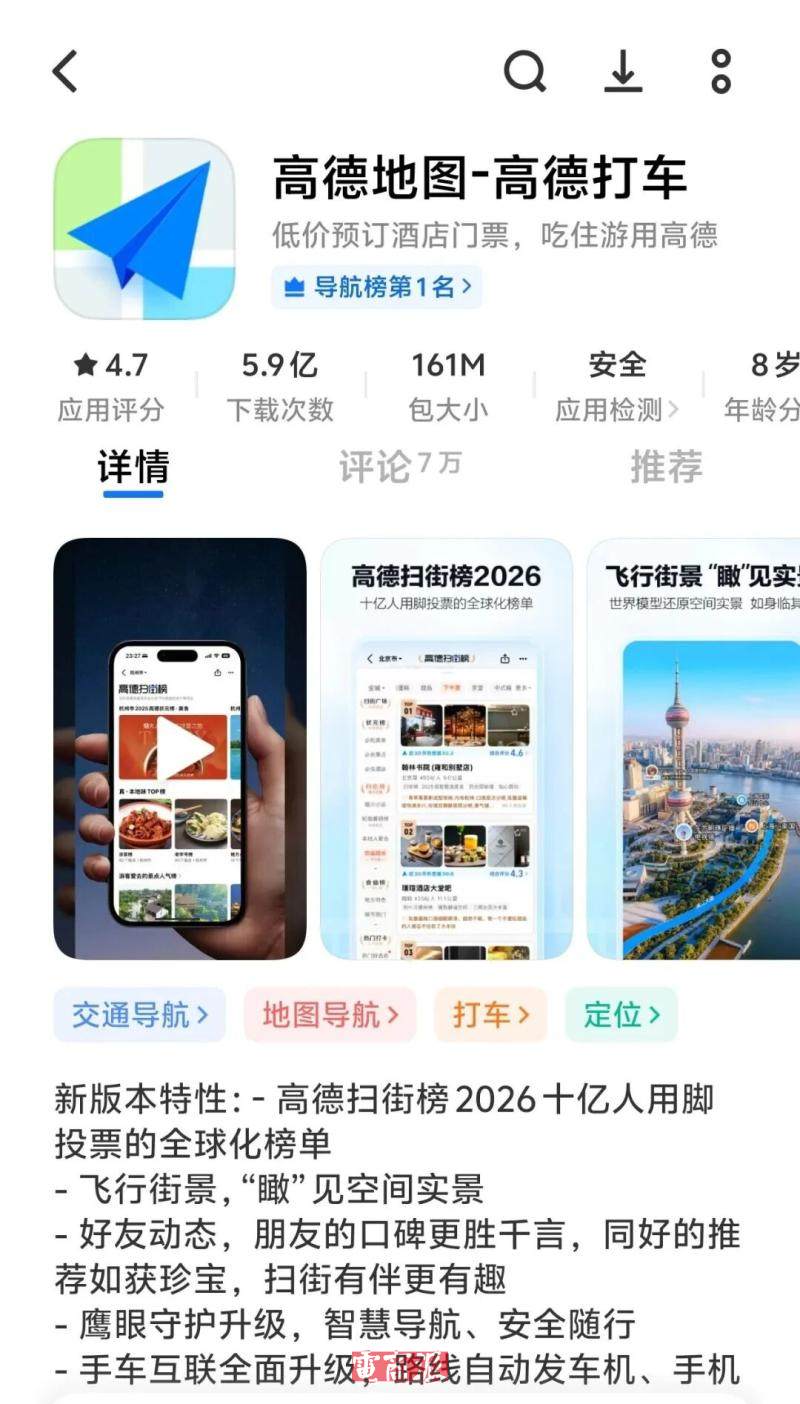Open the 导航榜第1名 ranking badge
This screenshot has width=800, height=1404.
pos(377,287)
